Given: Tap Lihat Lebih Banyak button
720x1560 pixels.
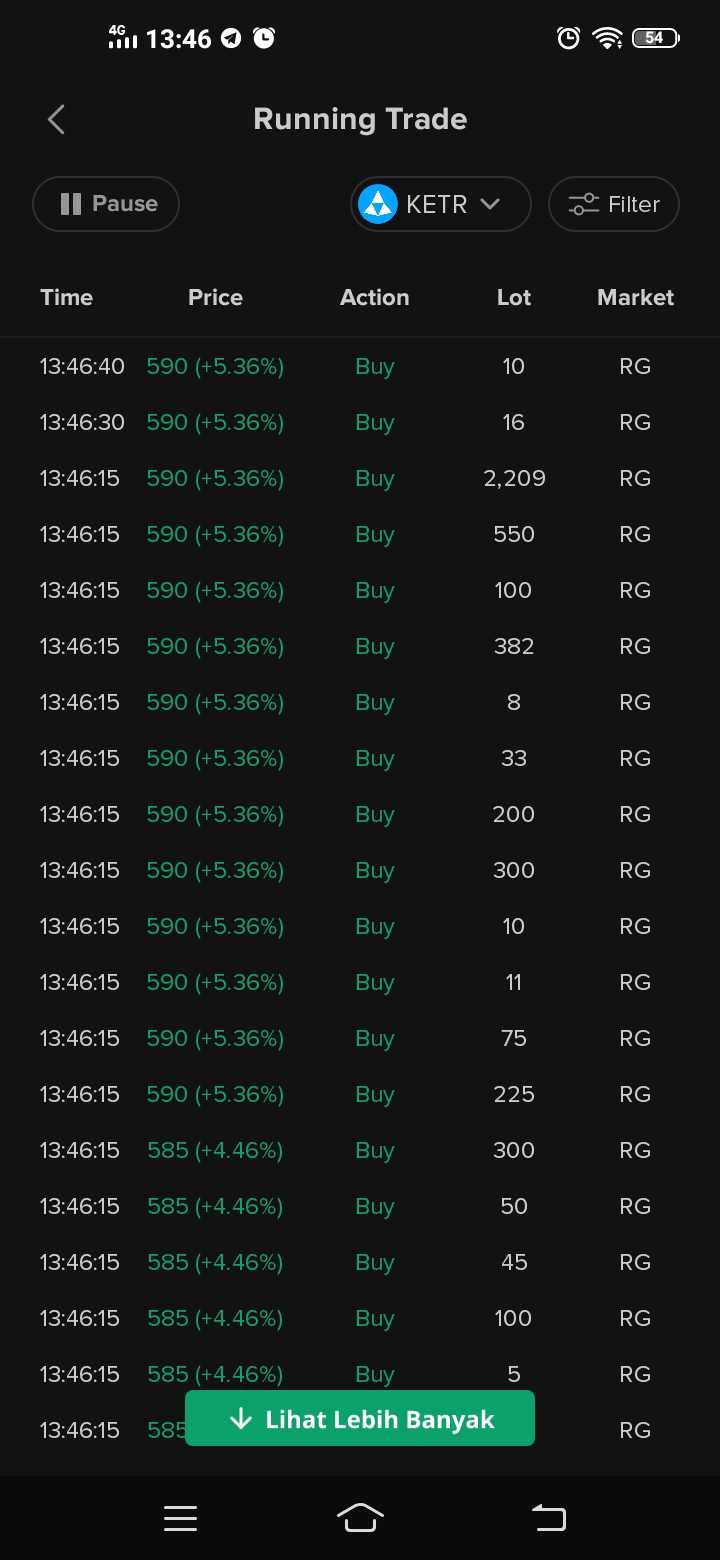Looking at the screenshot, I should pyautogui.click(x=360, y=1418).
